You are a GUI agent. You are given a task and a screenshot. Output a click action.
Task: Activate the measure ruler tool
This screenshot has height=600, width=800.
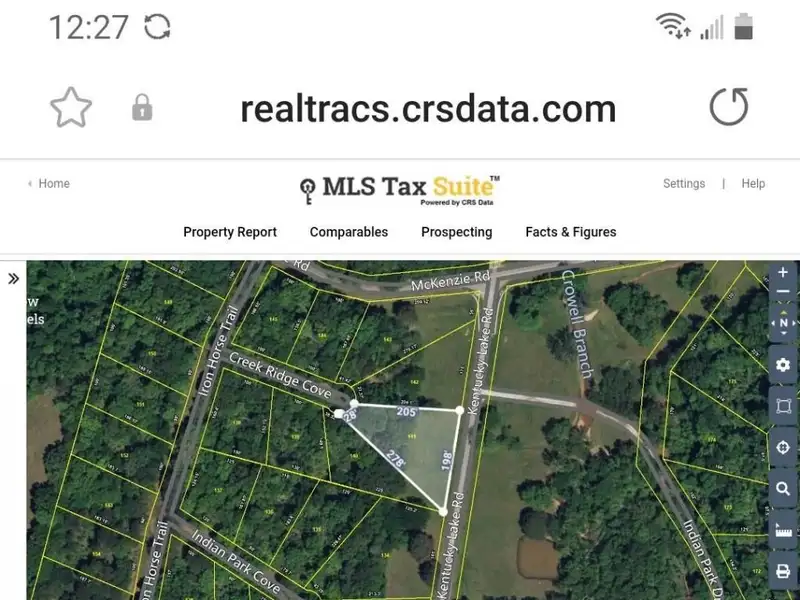point(783,529)
